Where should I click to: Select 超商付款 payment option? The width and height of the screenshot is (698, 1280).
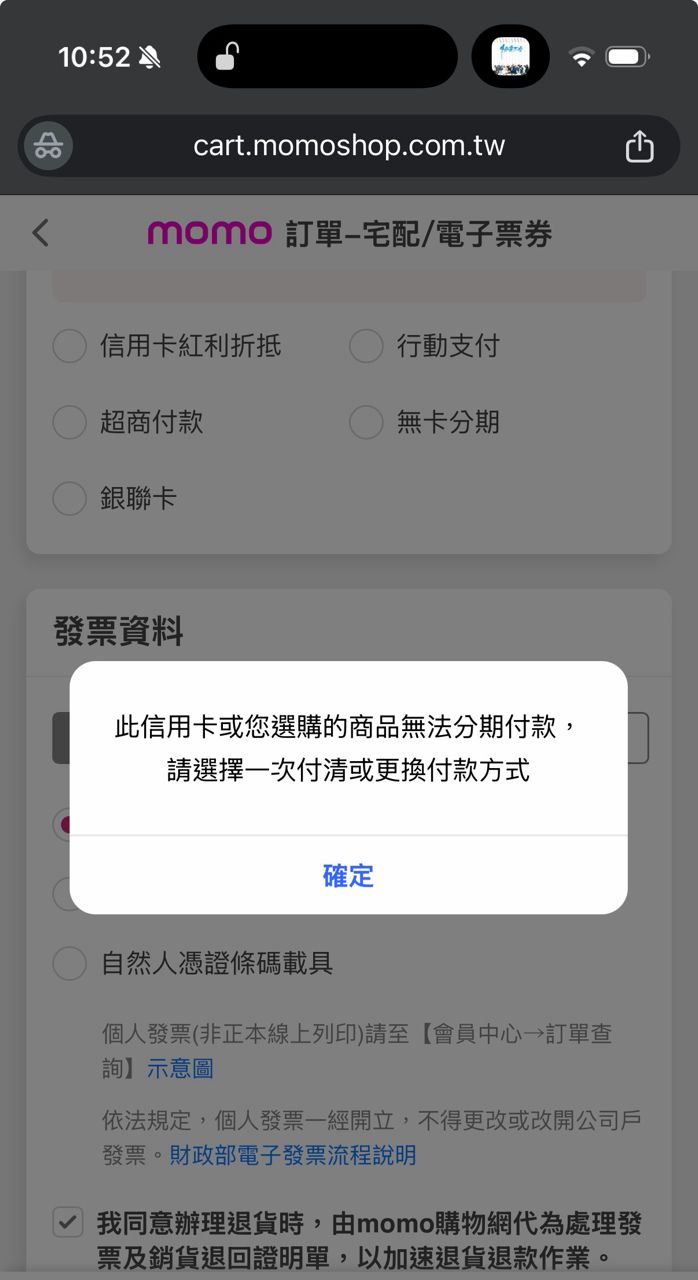point(70,422)
